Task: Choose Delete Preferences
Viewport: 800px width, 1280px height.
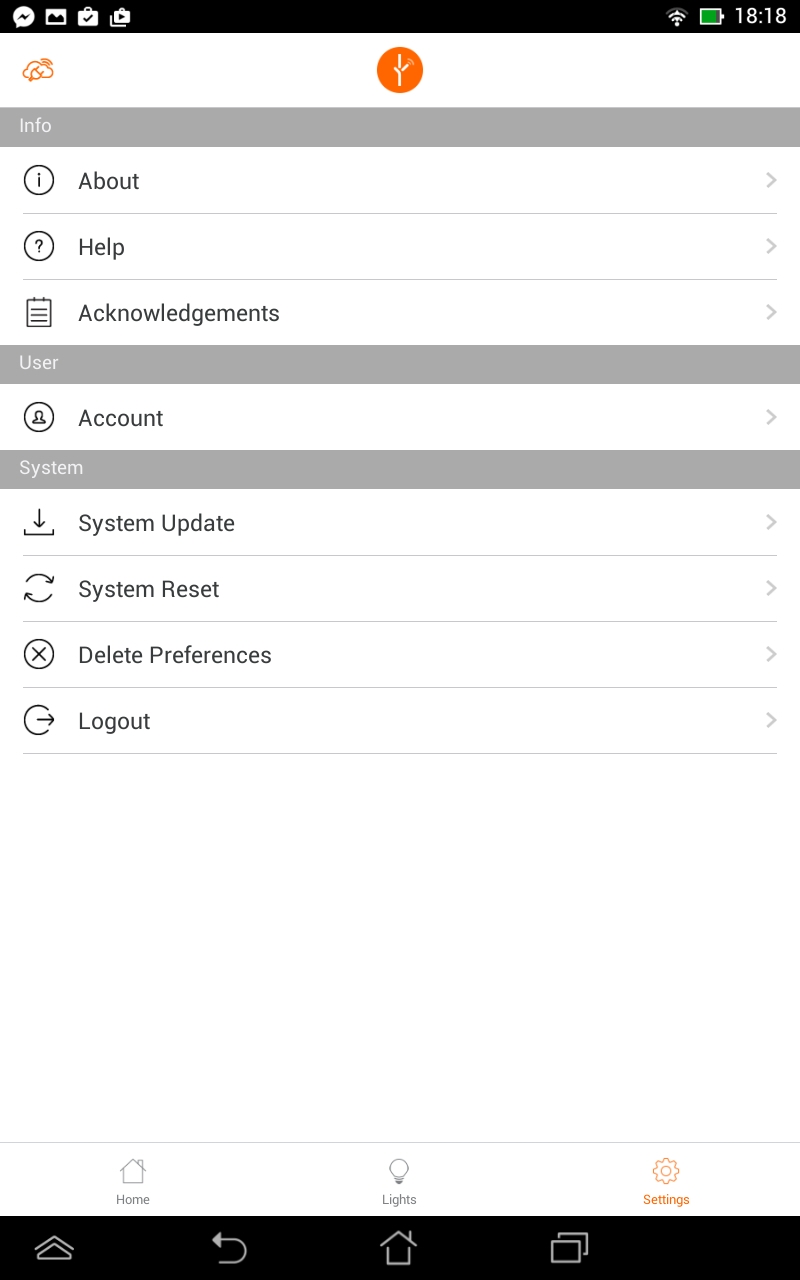Action: 400,655
